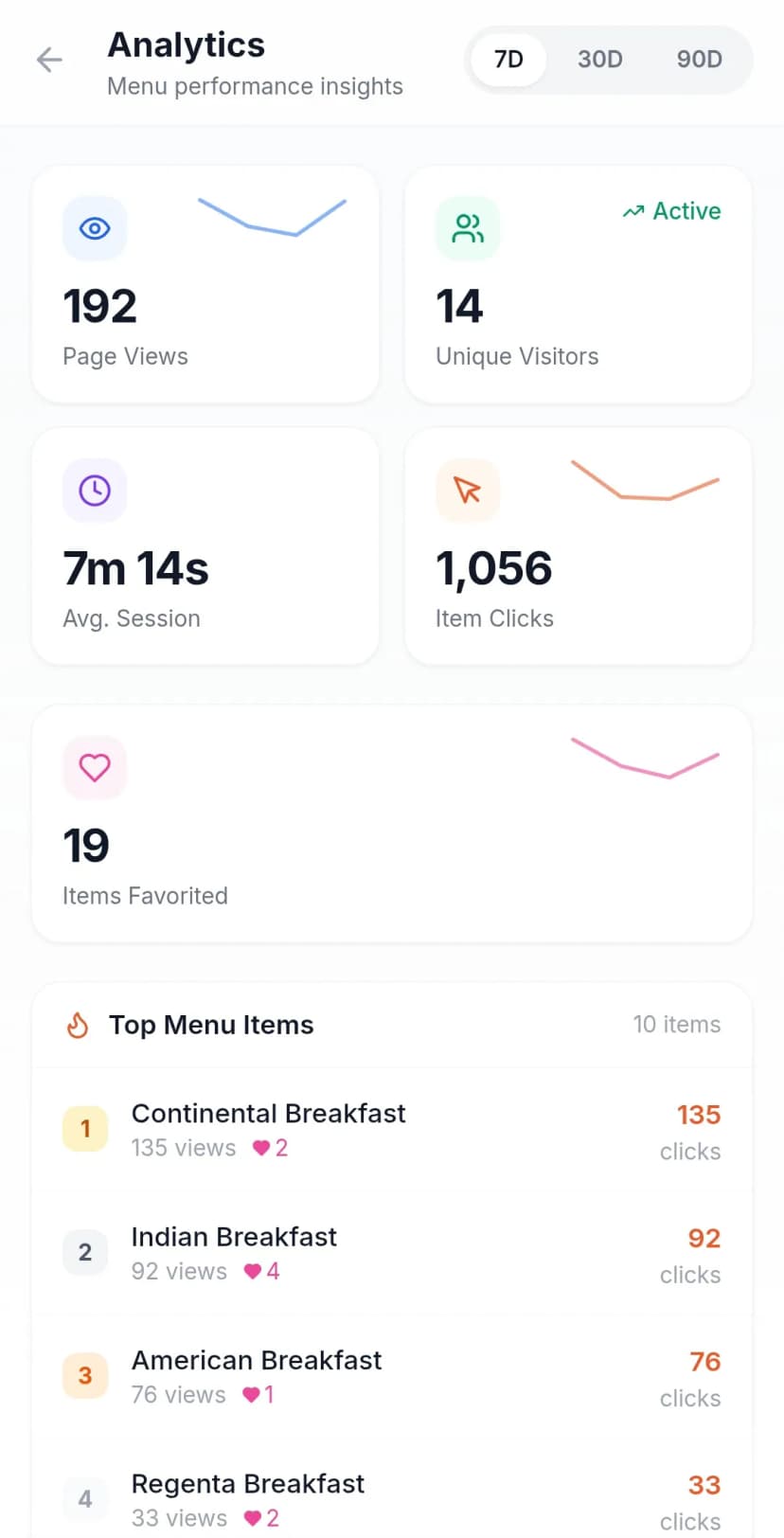Toggle the favorite heart on Indian Breakfast

pyautogui.click(x=252, y=1271)
